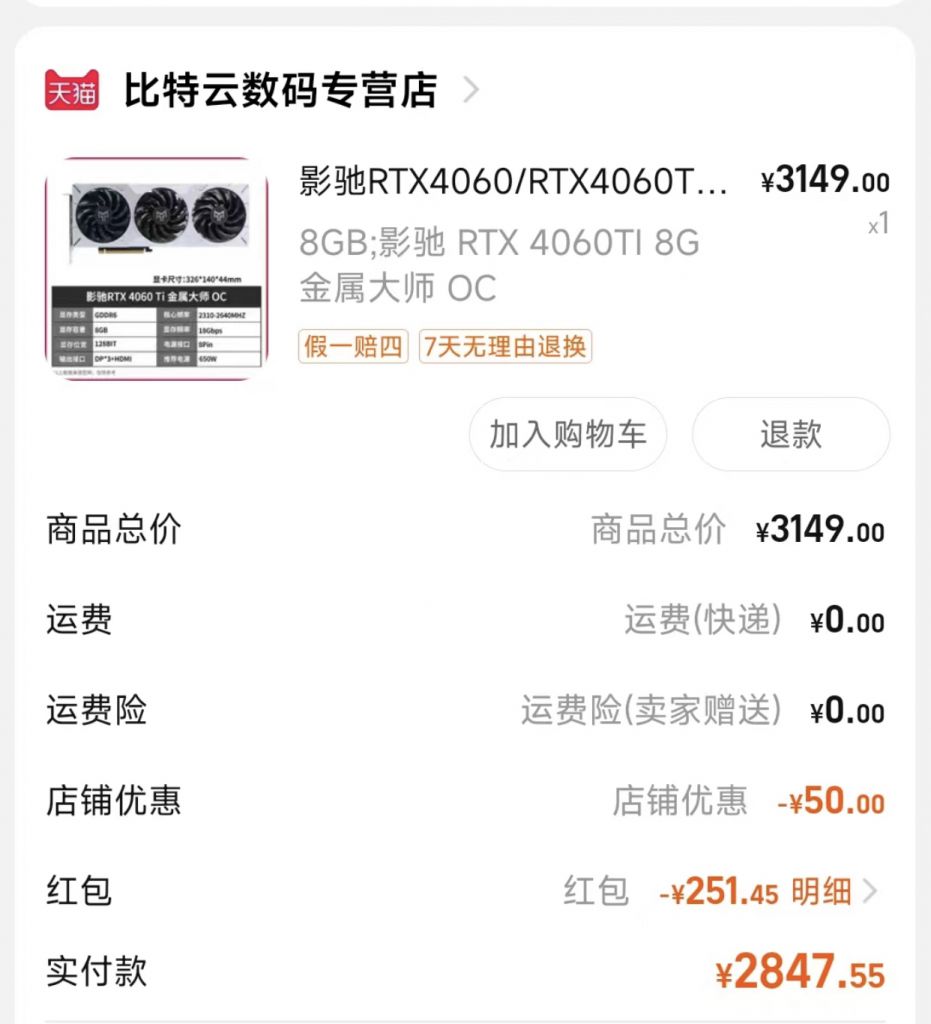Click the -¥50.00 store discount amount
The width and height of the screenshot is (931, 1024).
[835, 801]
